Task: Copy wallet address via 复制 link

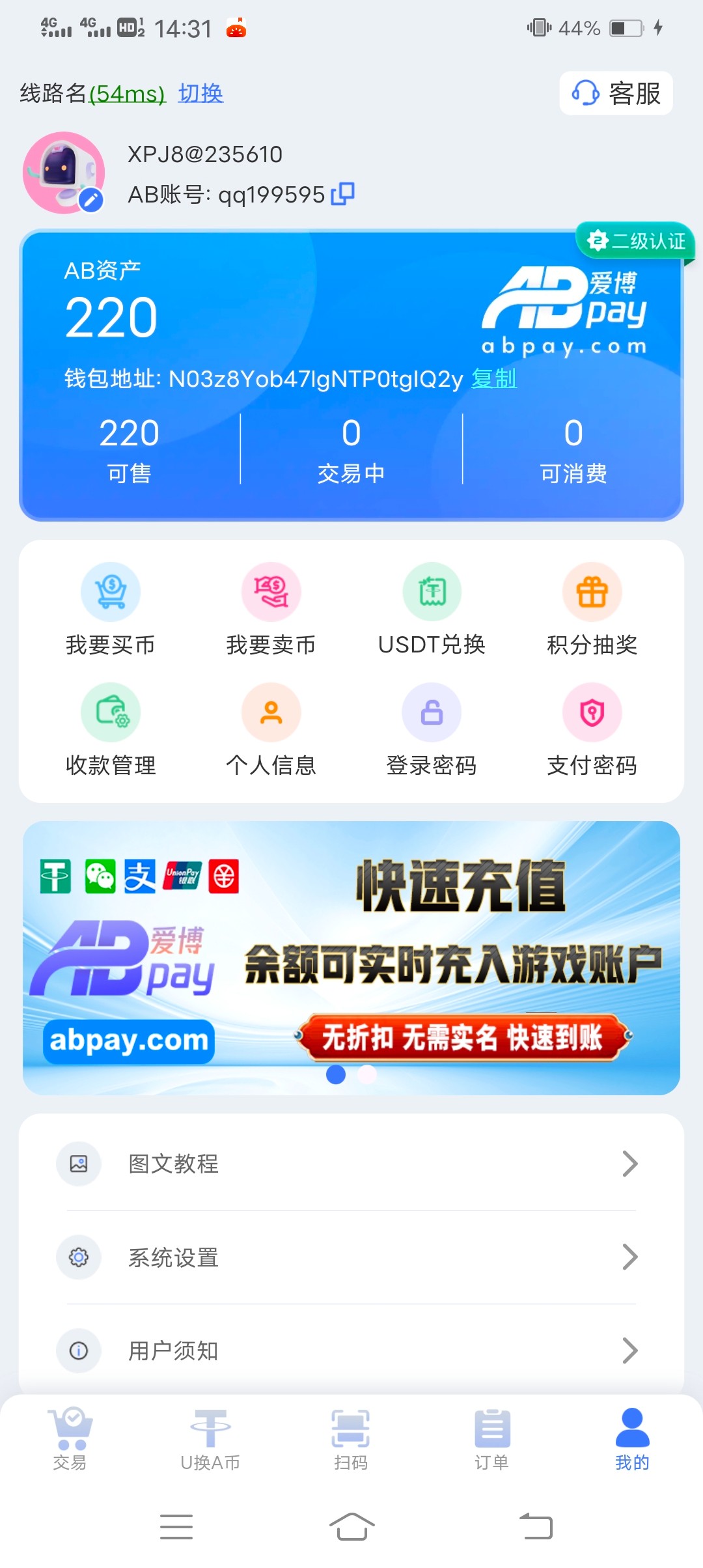Action: coord(493,378)
